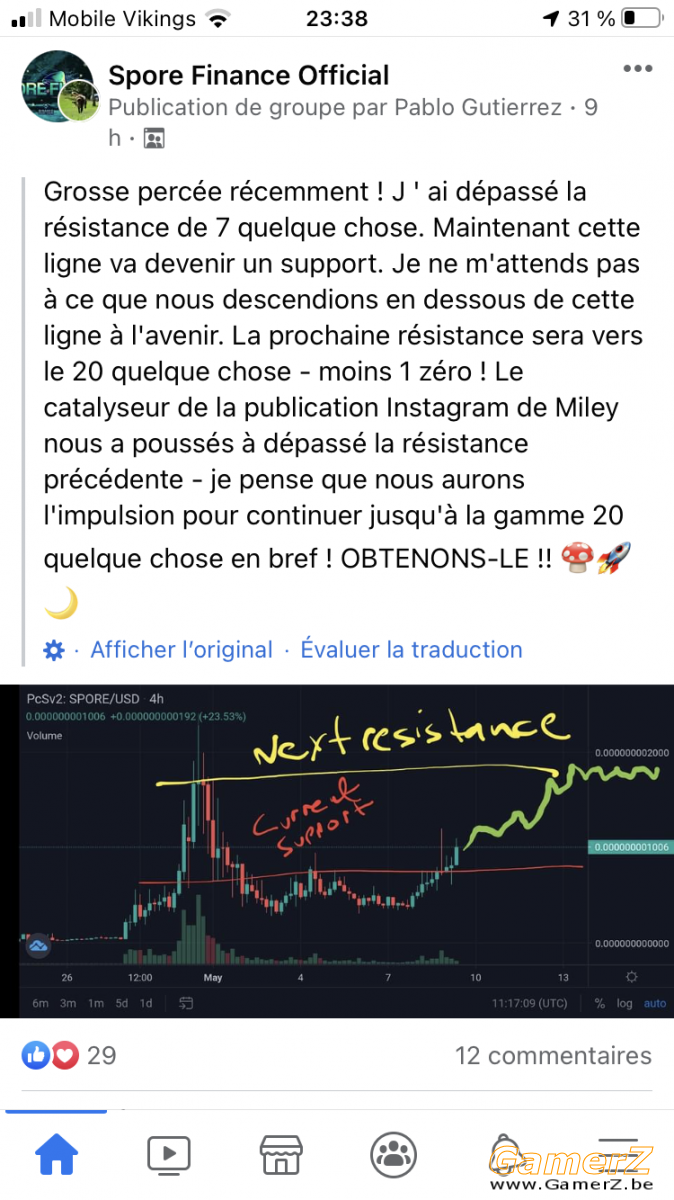
Task: View the 29 reactions on this post
Action: (69, 1055)
